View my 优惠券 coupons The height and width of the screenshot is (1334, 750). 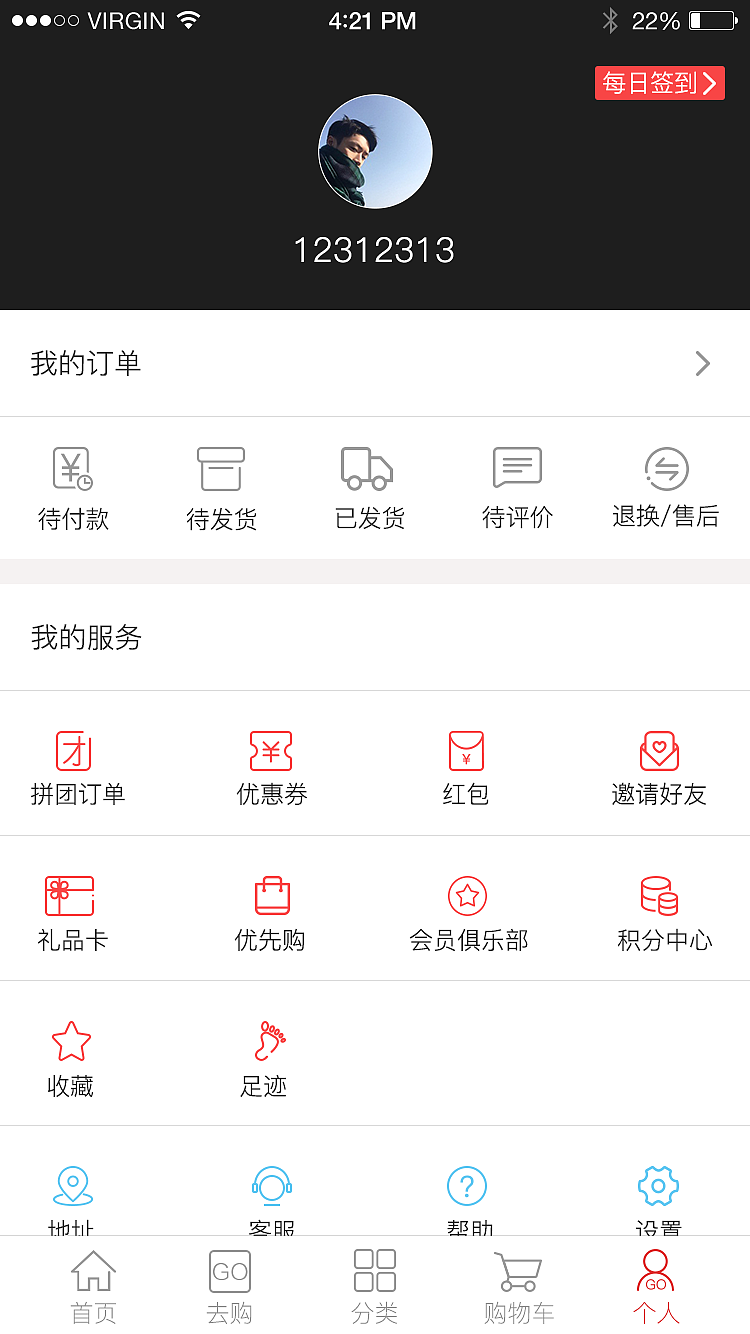271,767
